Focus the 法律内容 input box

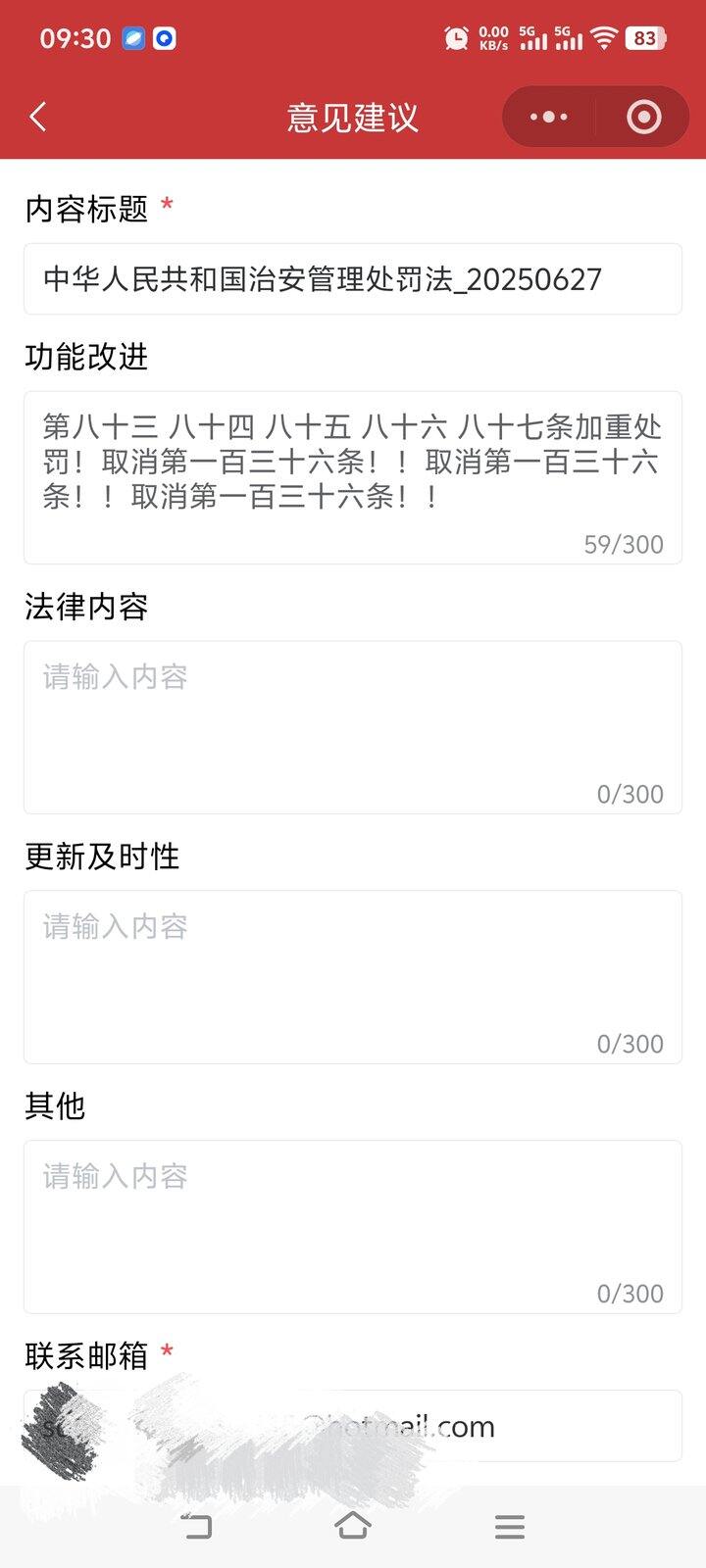[x=353, y=727]
